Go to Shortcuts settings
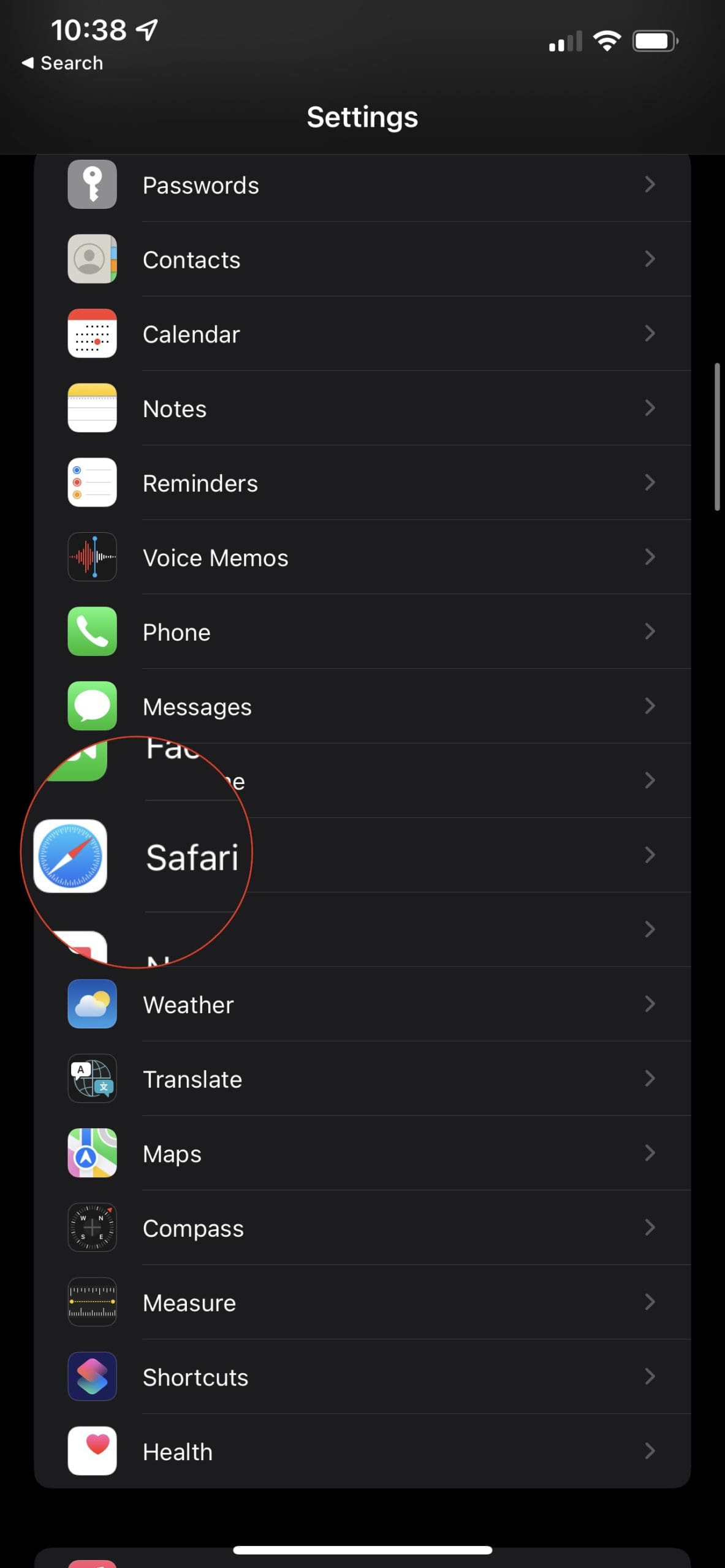 (362, 1377)
